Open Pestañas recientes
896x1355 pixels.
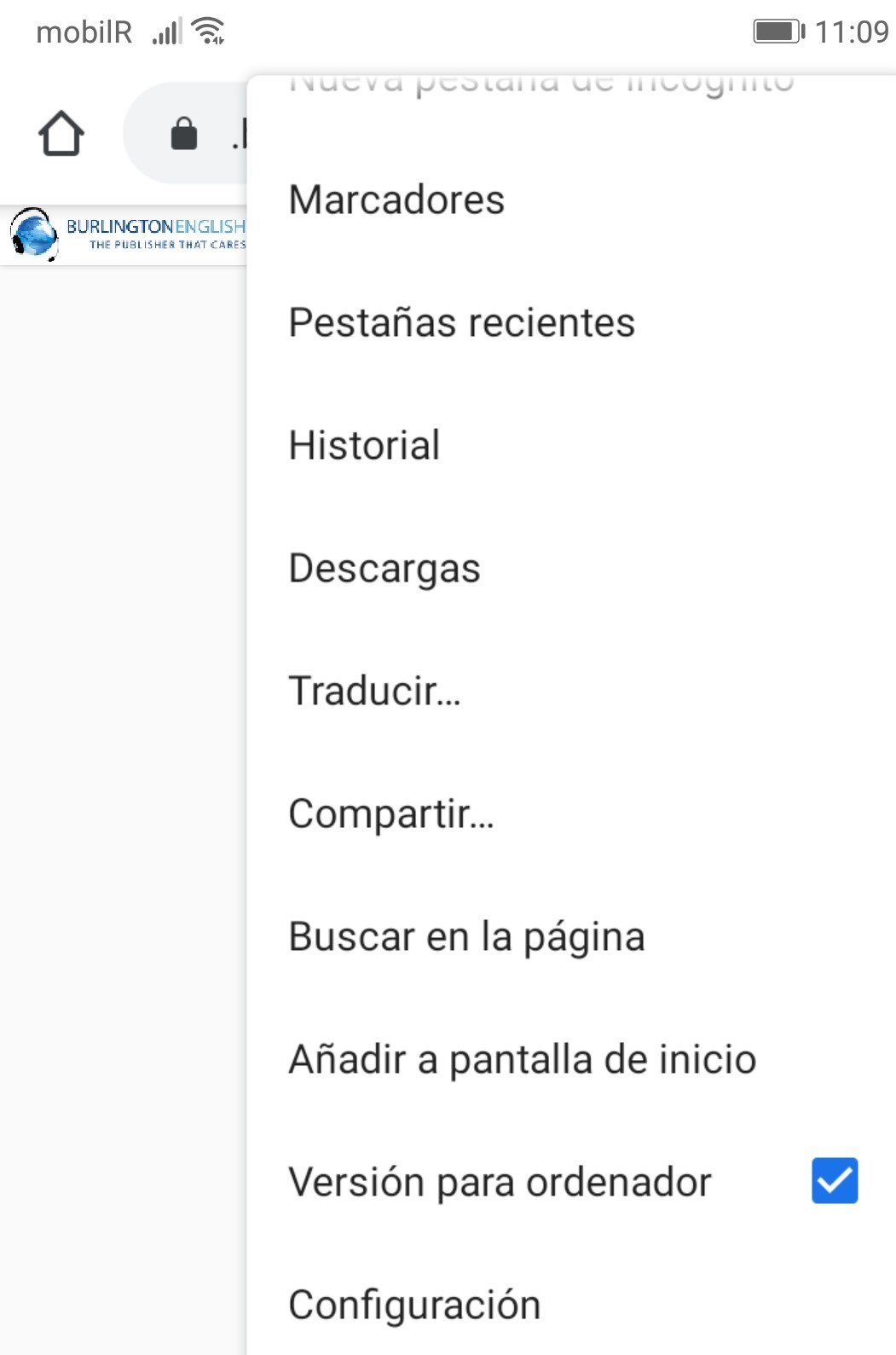coord(461,323)
